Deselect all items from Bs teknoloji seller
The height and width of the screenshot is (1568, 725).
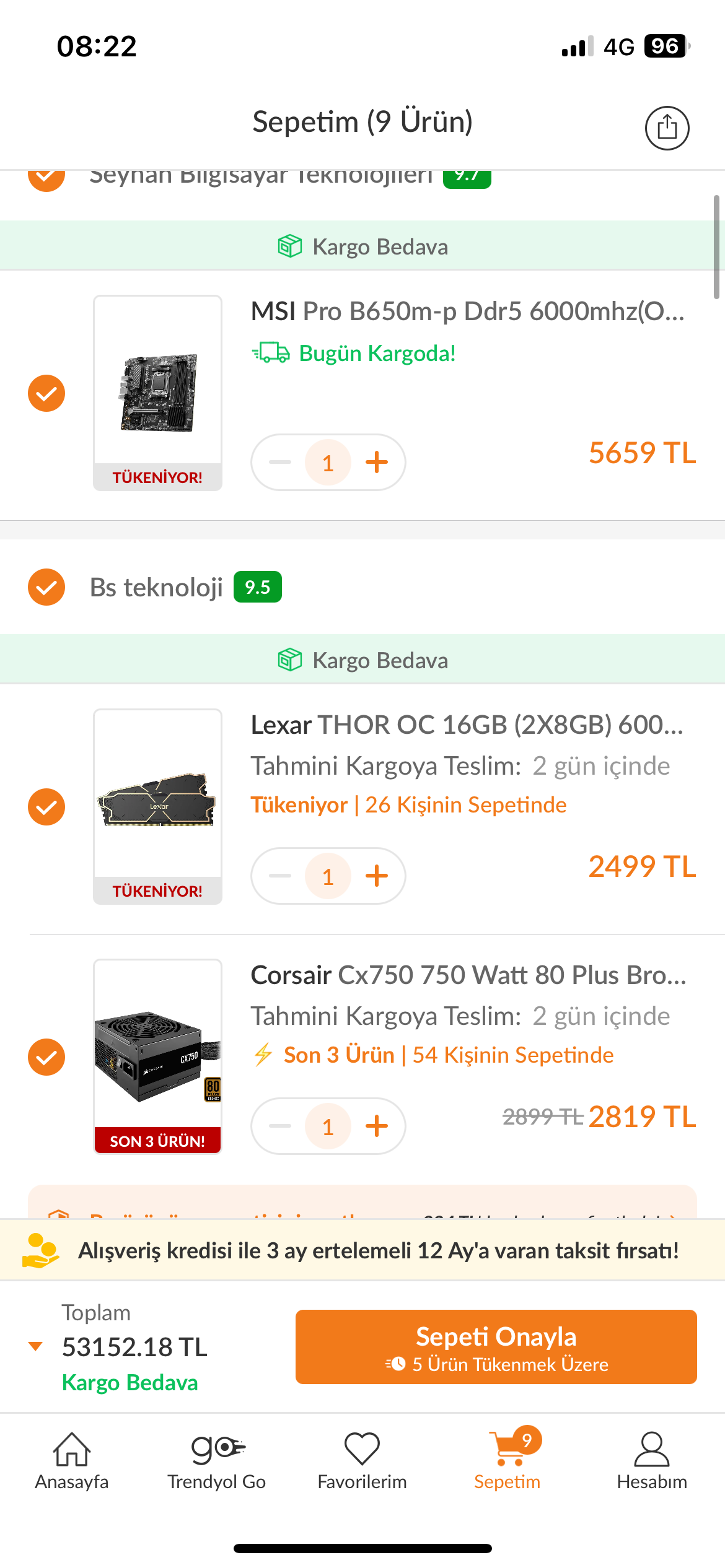tap(46, 587)
